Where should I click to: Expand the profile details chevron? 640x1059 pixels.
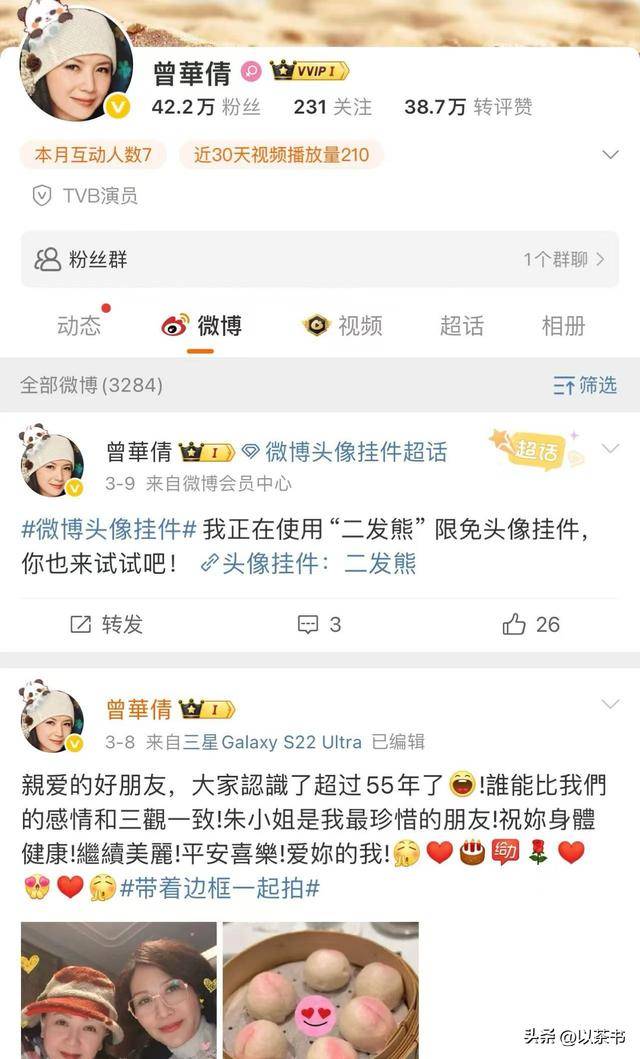(x=610, y=155)
